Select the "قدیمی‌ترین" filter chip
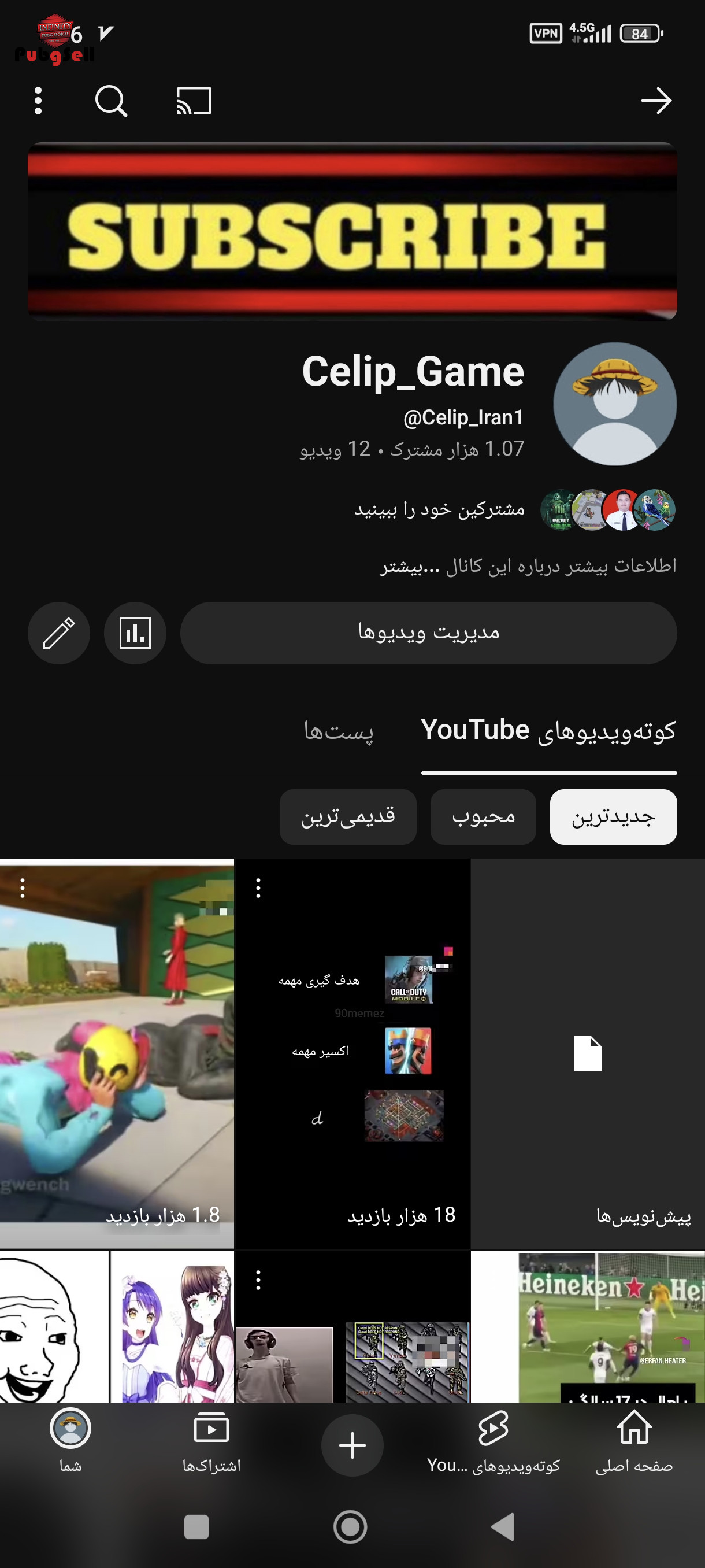This screenshot has height=1568, width=705. coord(348,817)
